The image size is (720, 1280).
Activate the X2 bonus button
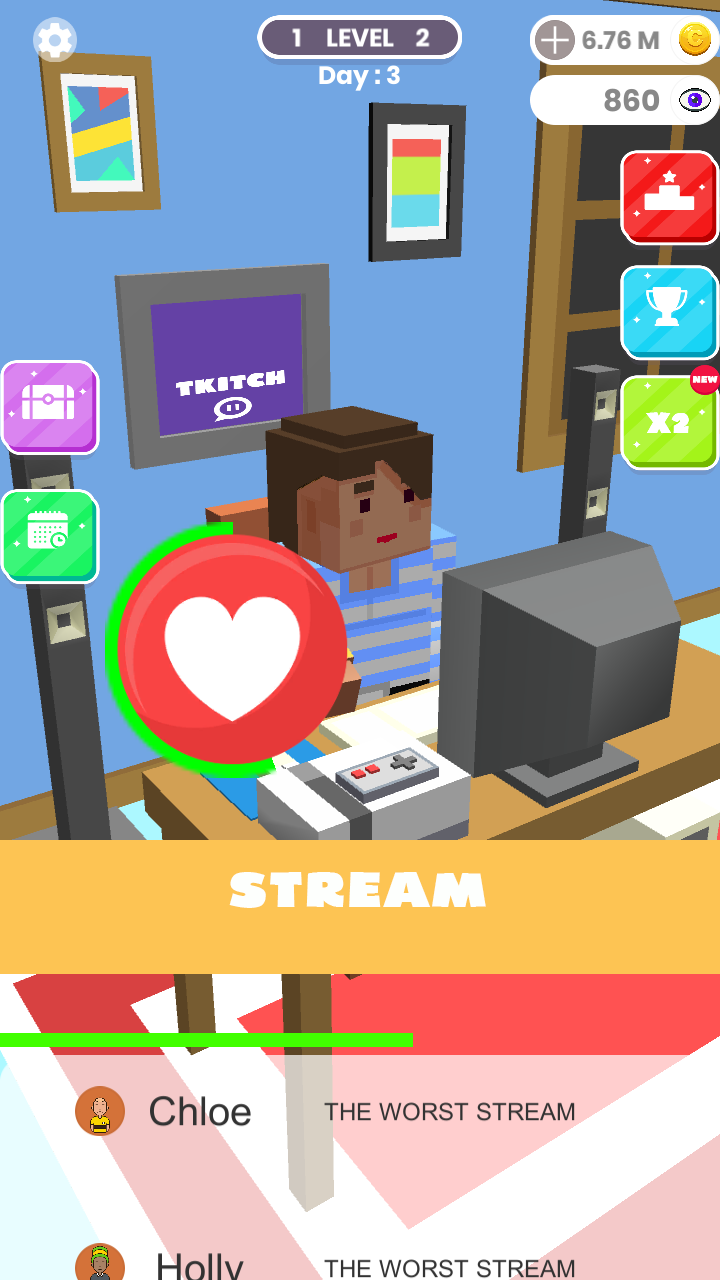(670, 422)
